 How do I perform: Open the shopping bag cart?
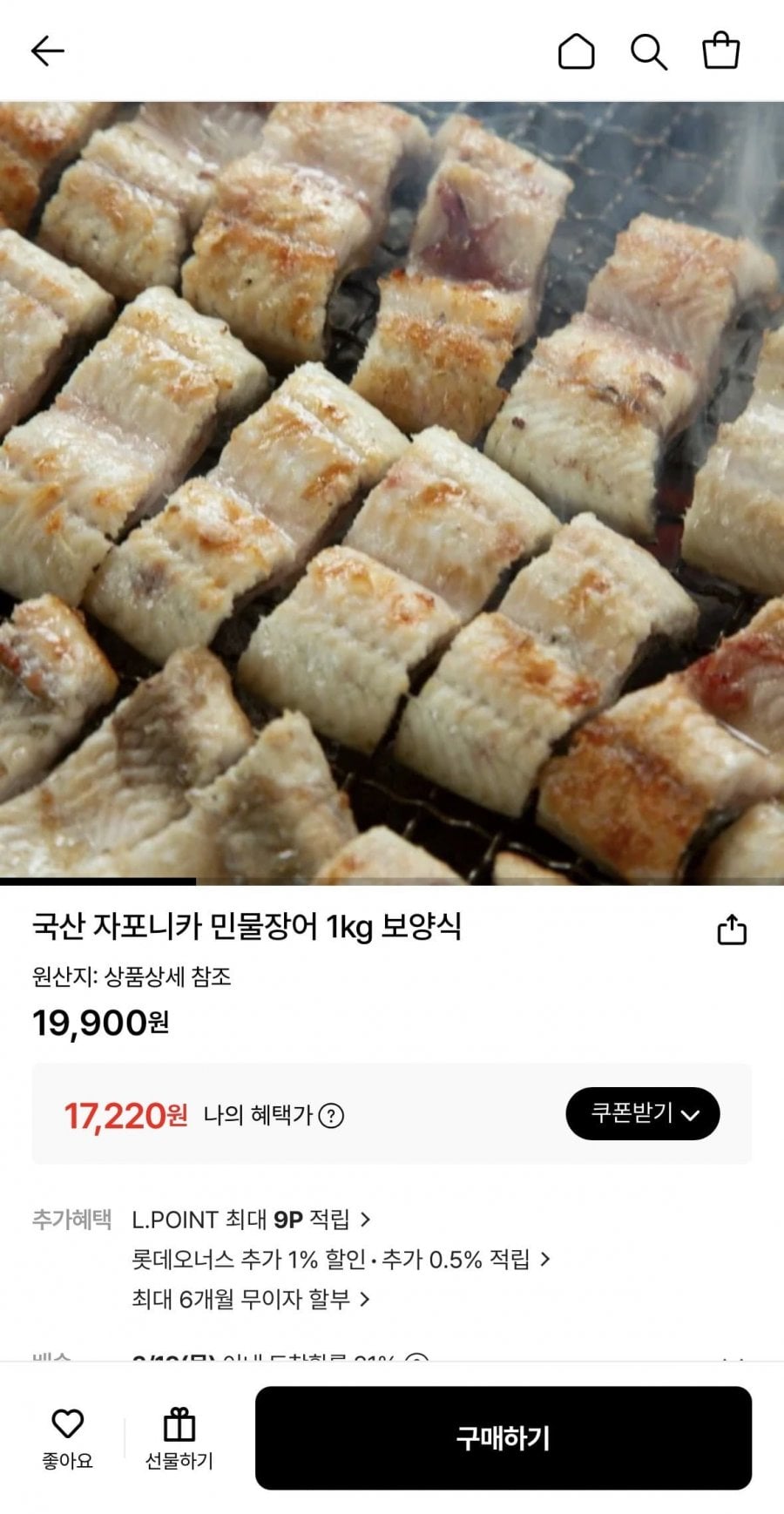(x=720, y=51)
